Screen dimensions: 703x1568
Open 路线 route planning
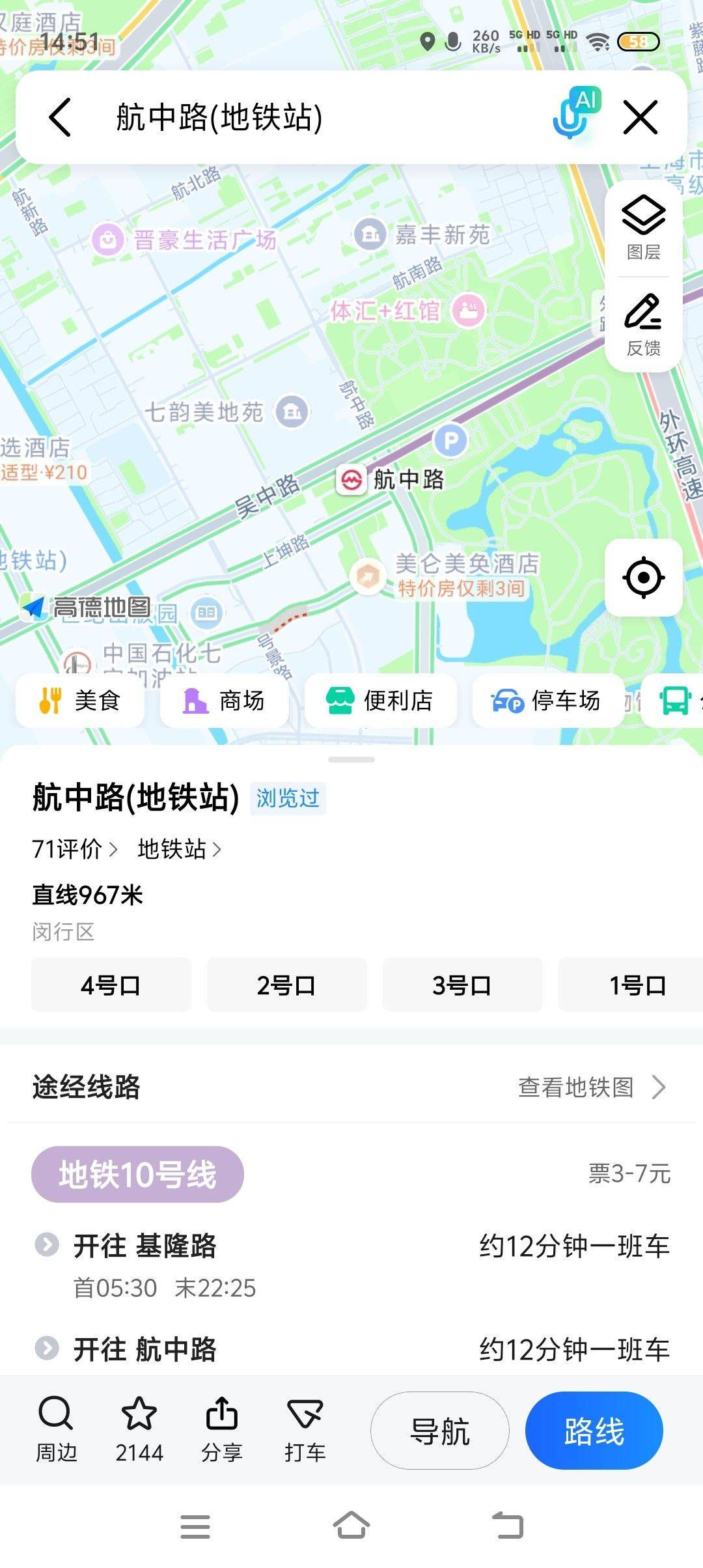(x=594, y=1431)
